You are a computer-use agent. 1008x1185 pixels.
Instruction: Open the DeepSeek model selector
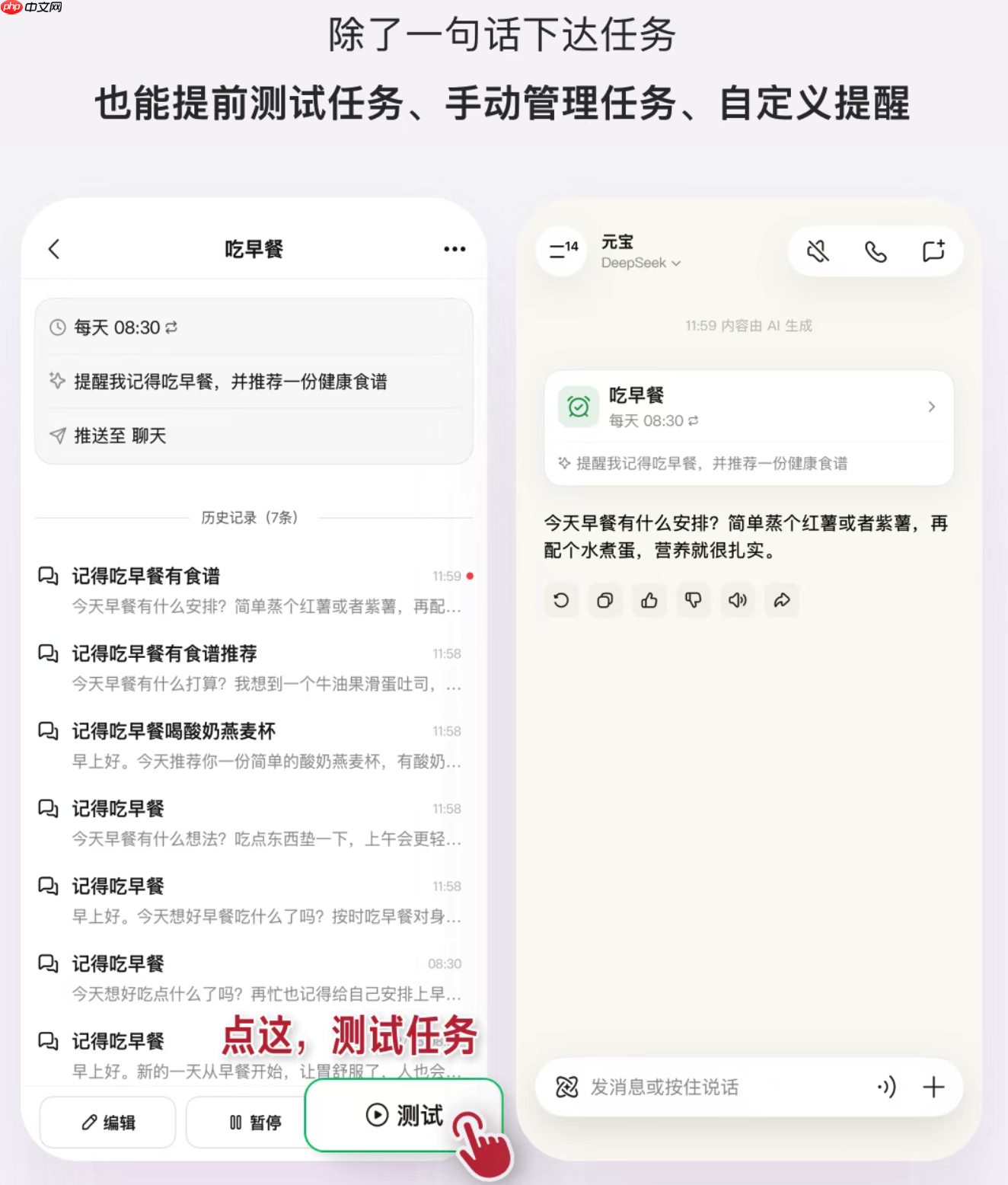(x=642, y=264)
